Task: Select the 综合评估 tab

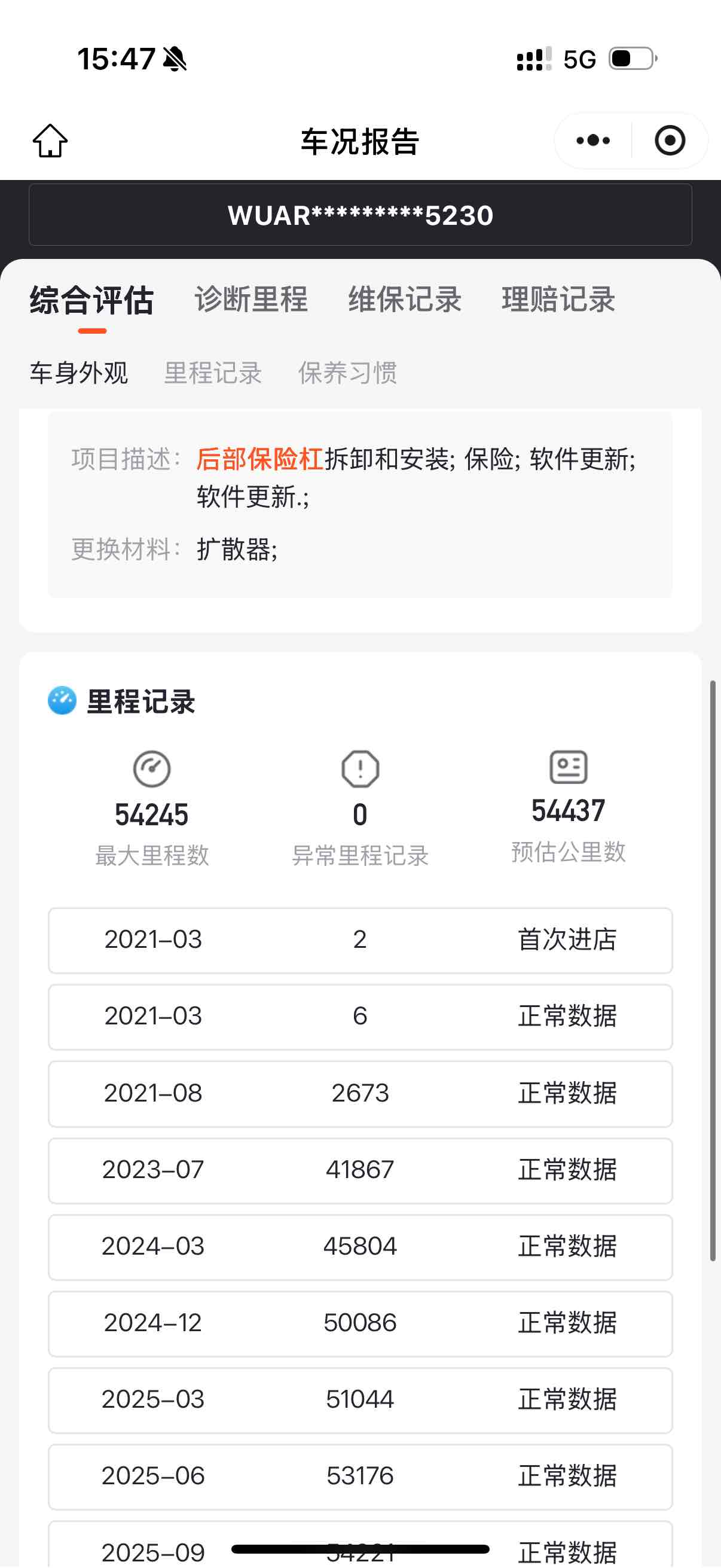Action: [x=92, y=300]
